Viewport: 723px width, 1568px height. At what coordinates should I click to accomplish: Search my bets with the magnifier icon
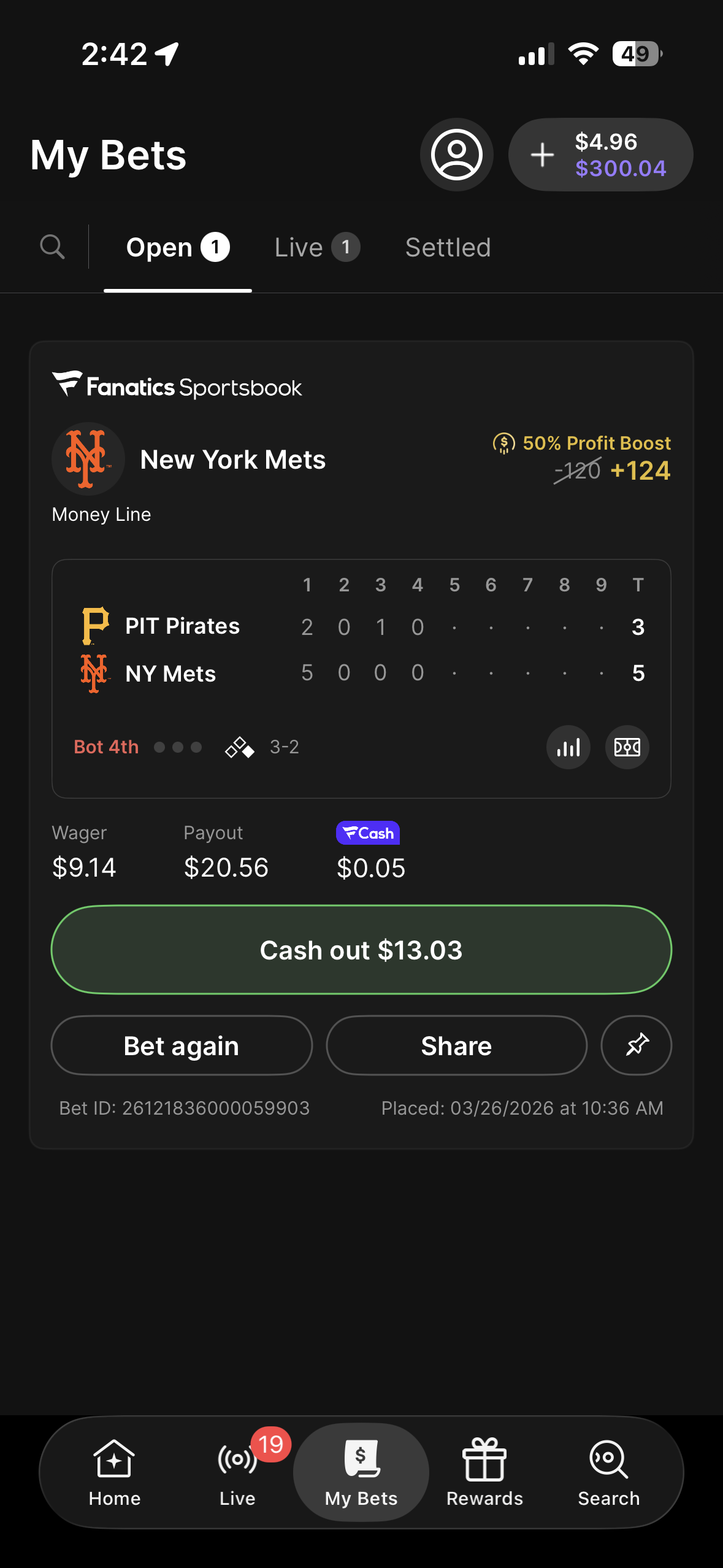click(x=52, y=247)
